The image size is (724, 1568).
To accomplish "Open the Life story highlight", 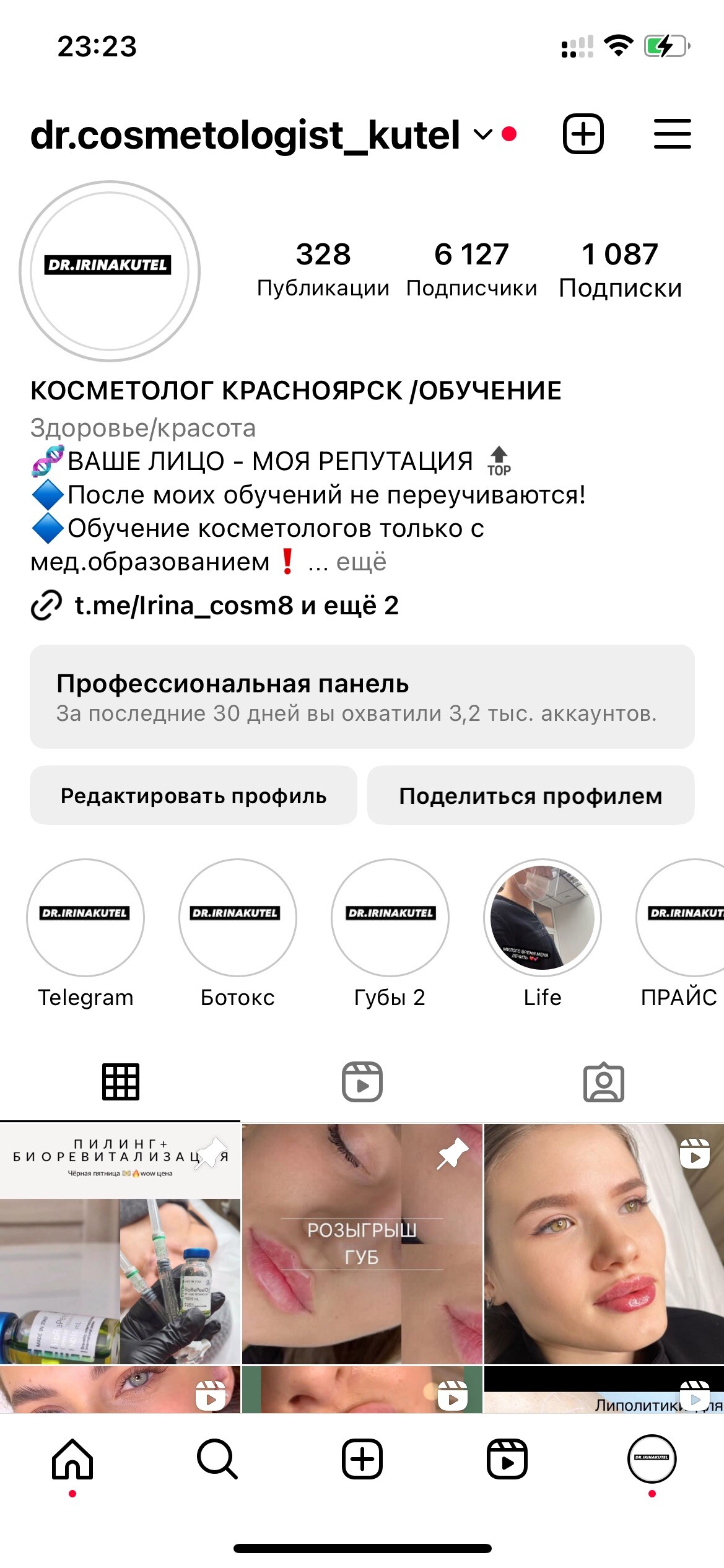I will tap(543, 918).
